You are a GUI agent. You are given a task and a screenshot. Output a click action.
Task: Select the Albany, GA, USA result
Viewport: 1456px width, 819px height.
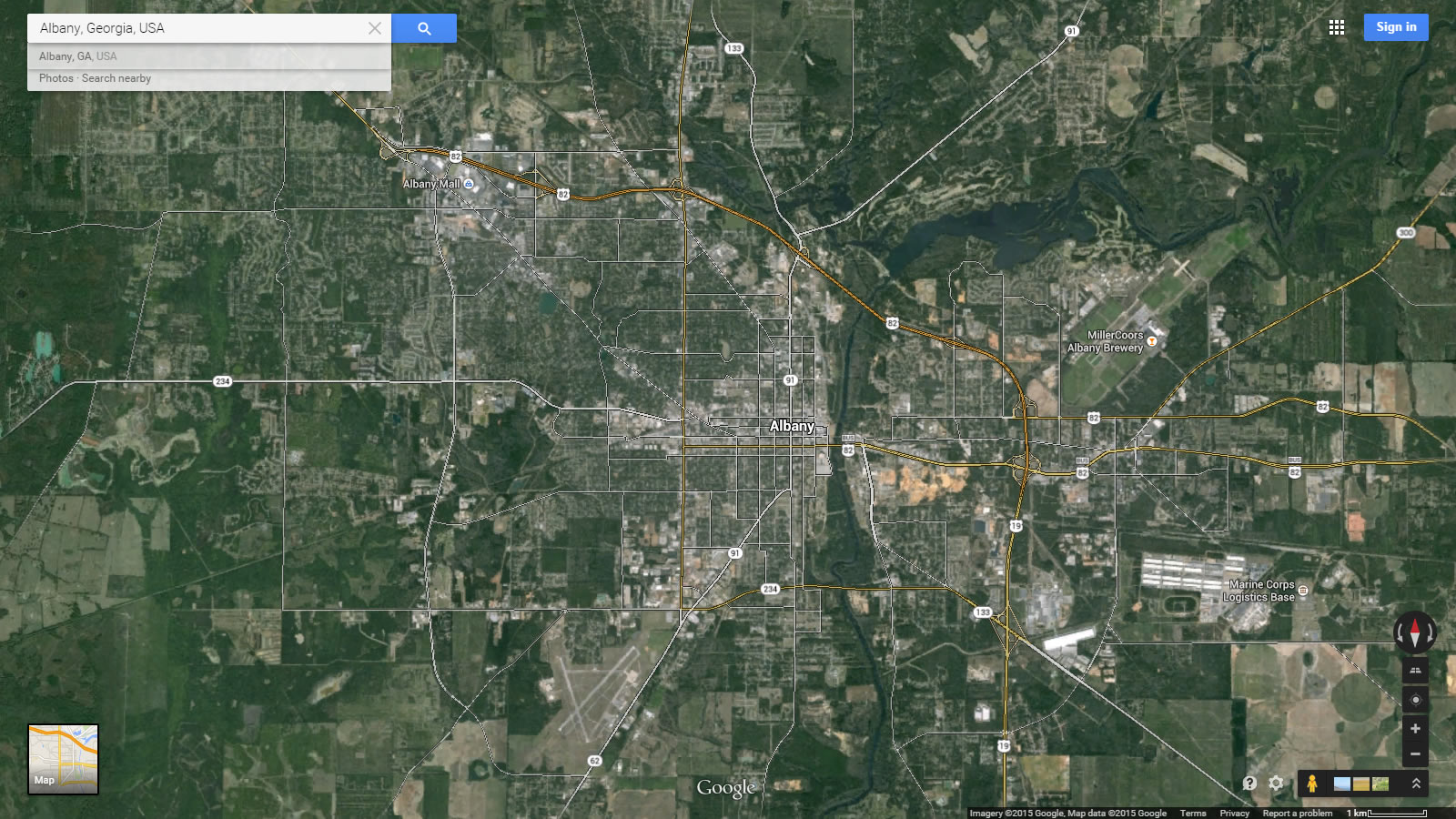pos(78,56)
